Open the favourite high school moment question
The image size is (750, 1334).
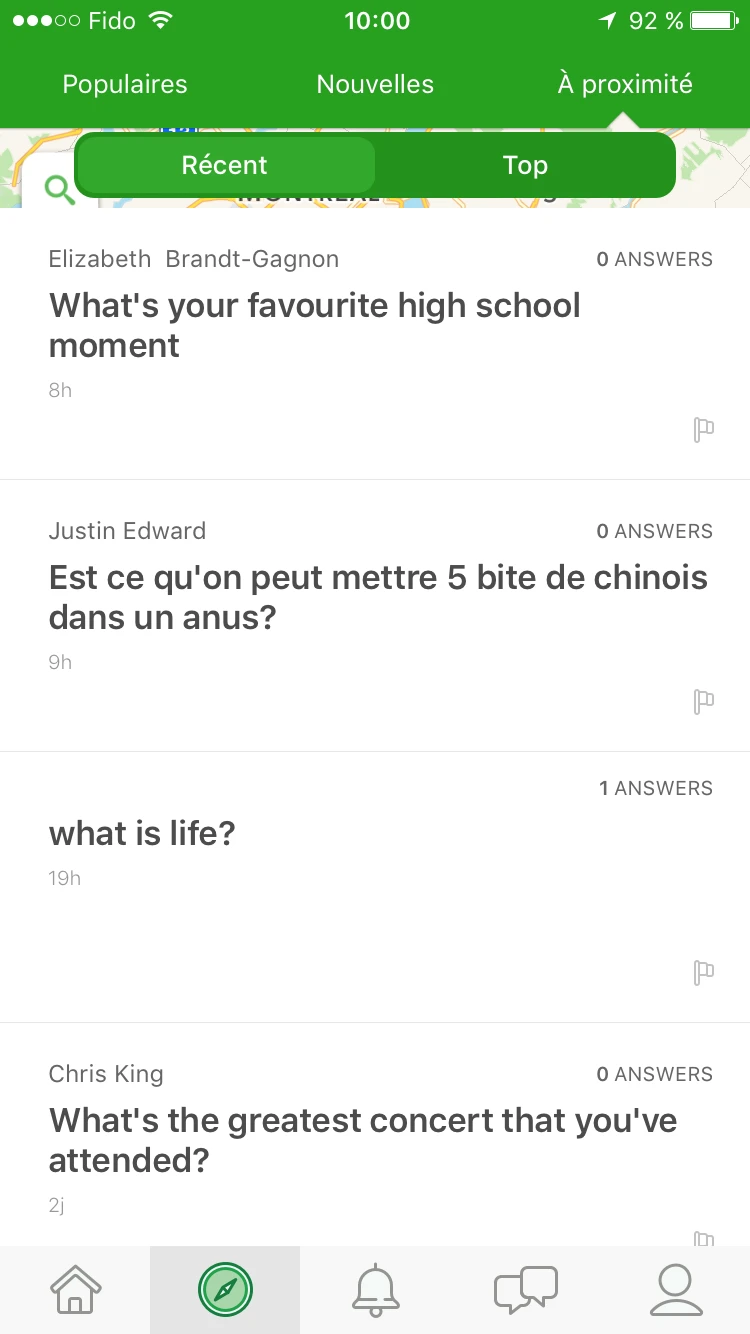coord(315,325)
